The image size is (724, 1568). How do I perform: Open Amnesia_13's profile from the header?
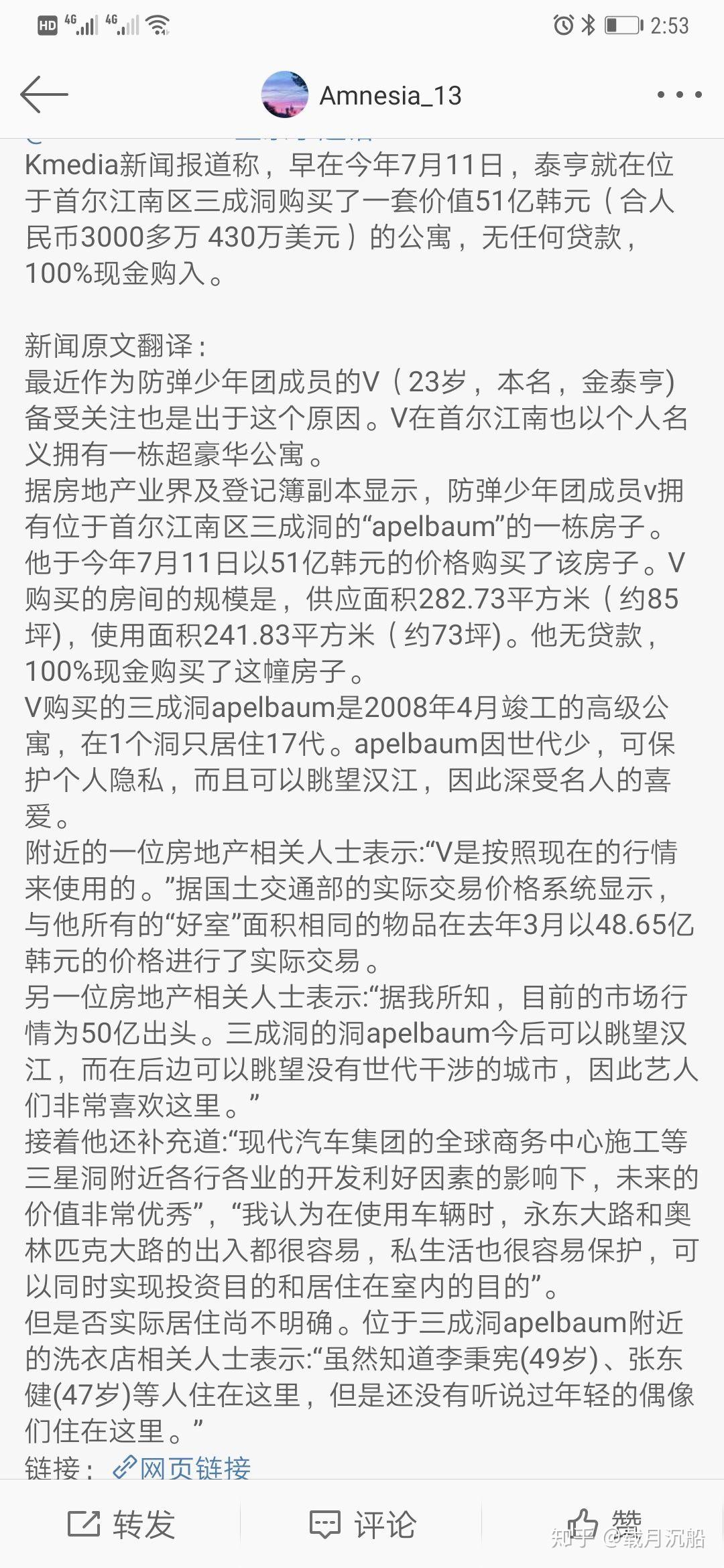pyautogui.click(x=362, y=95)
